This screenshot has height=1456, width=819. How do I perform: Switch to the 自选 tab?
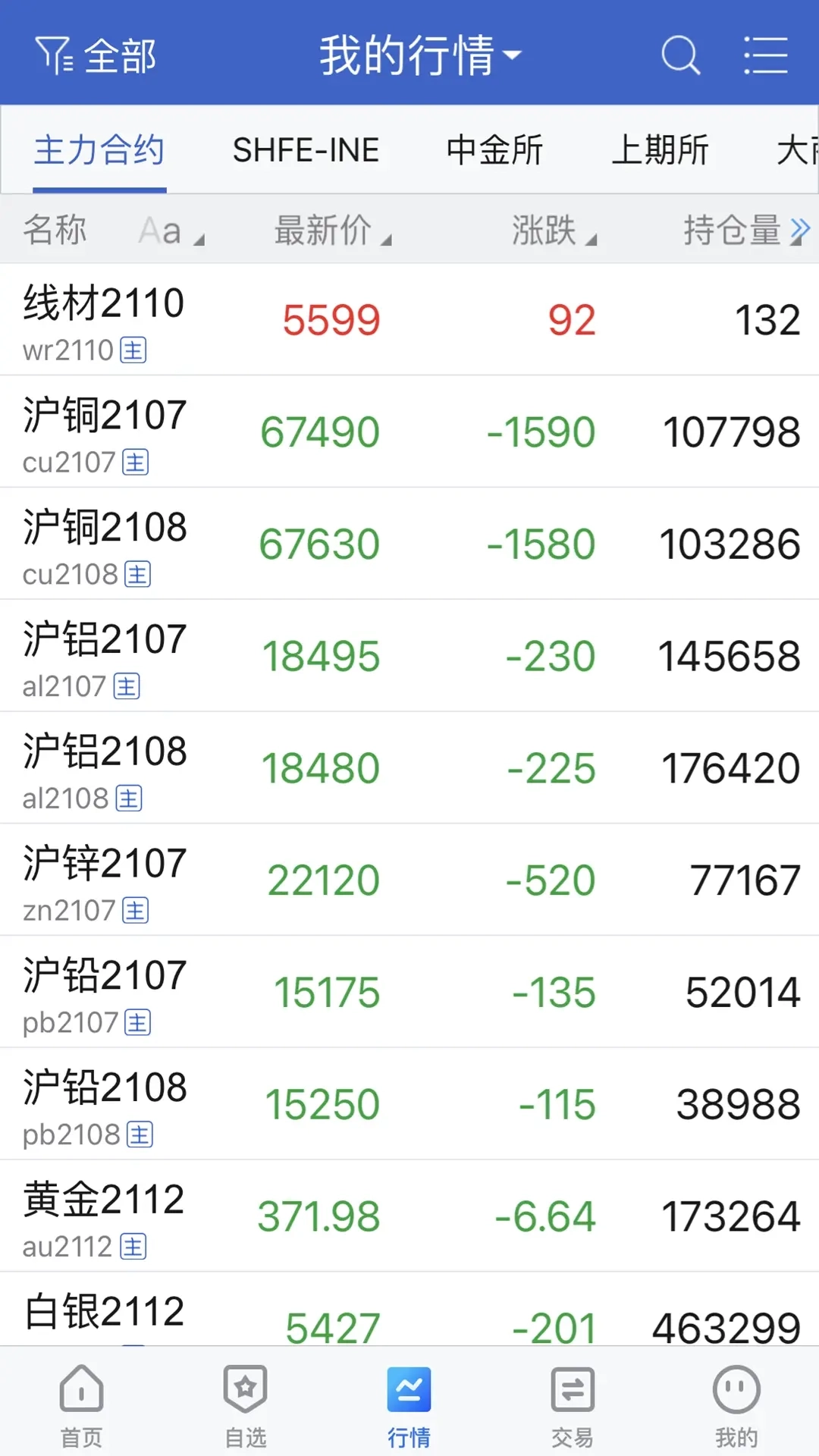point(246,1404)
